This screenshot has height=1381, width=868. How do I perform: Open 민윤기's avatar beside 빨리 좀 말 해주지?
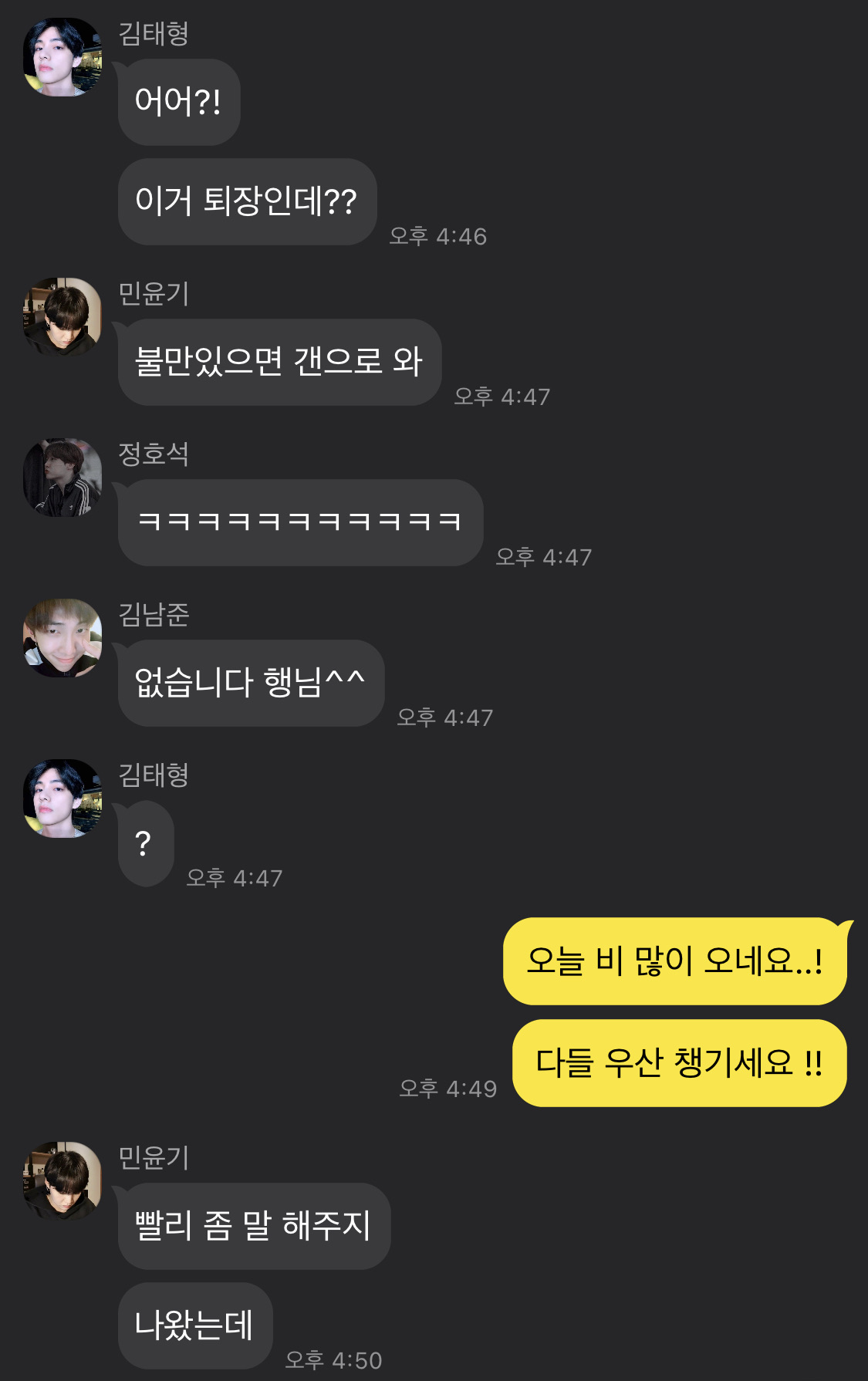click(62, 1181)
